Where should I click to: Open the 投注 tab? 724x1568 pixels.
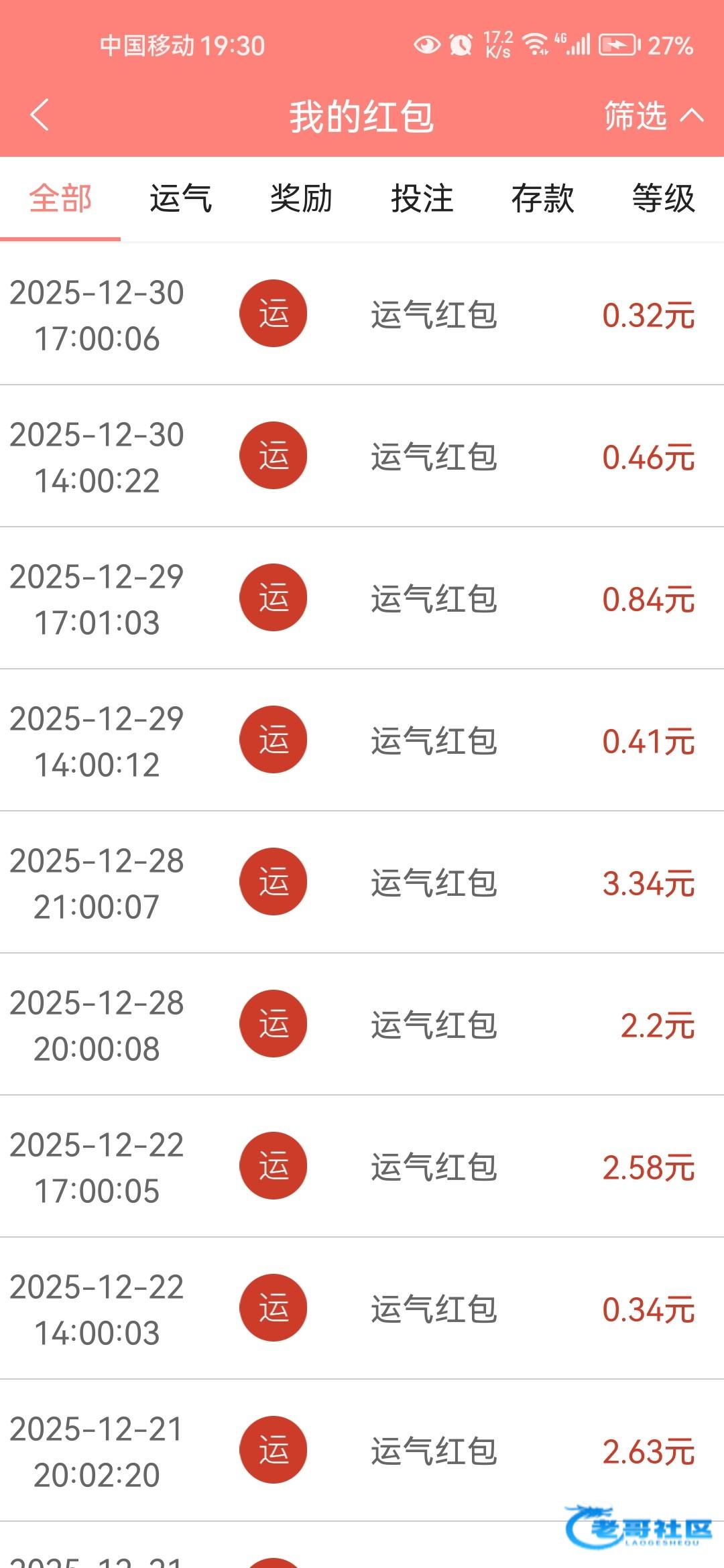click(x=422, y=199)
